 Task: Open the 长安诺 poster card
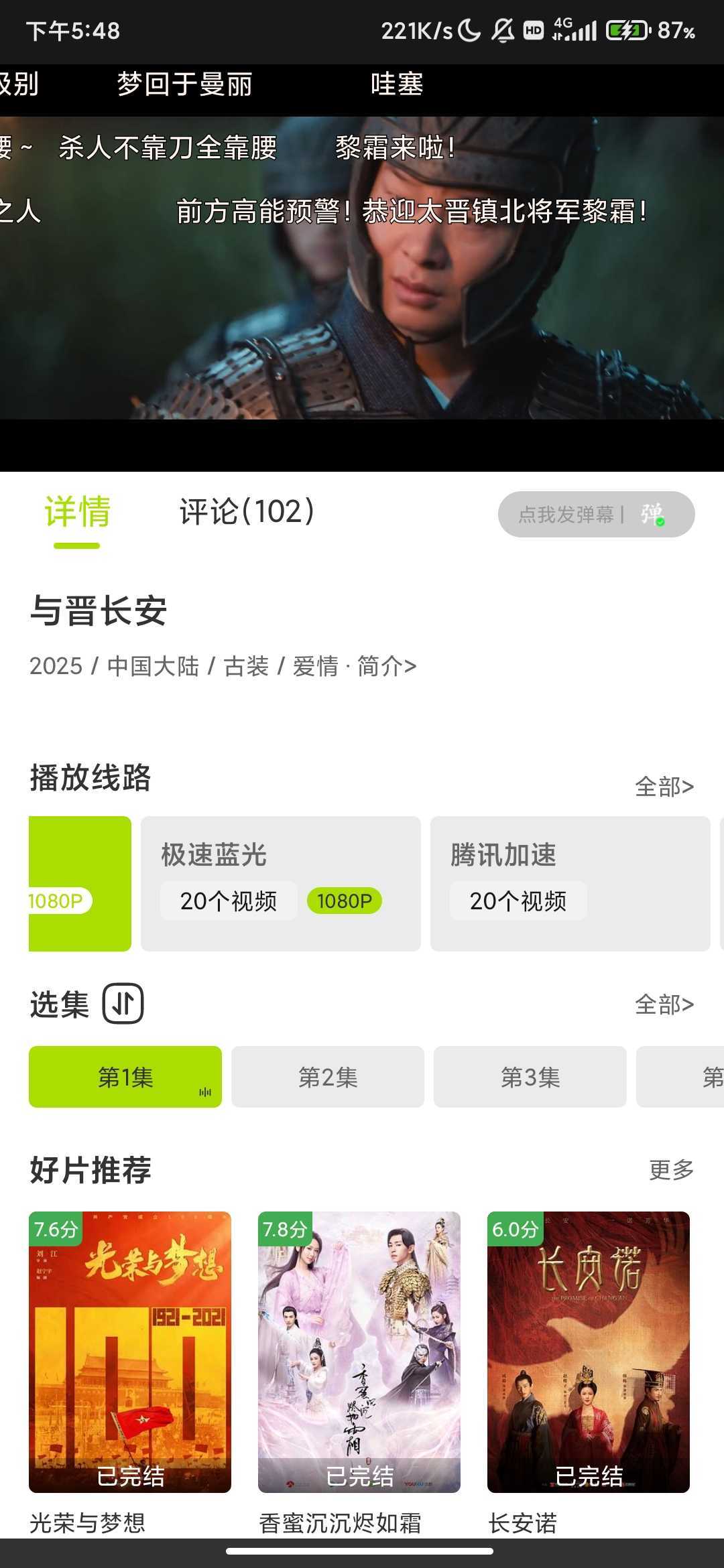pyautogui.click(x=589, y=1352)
